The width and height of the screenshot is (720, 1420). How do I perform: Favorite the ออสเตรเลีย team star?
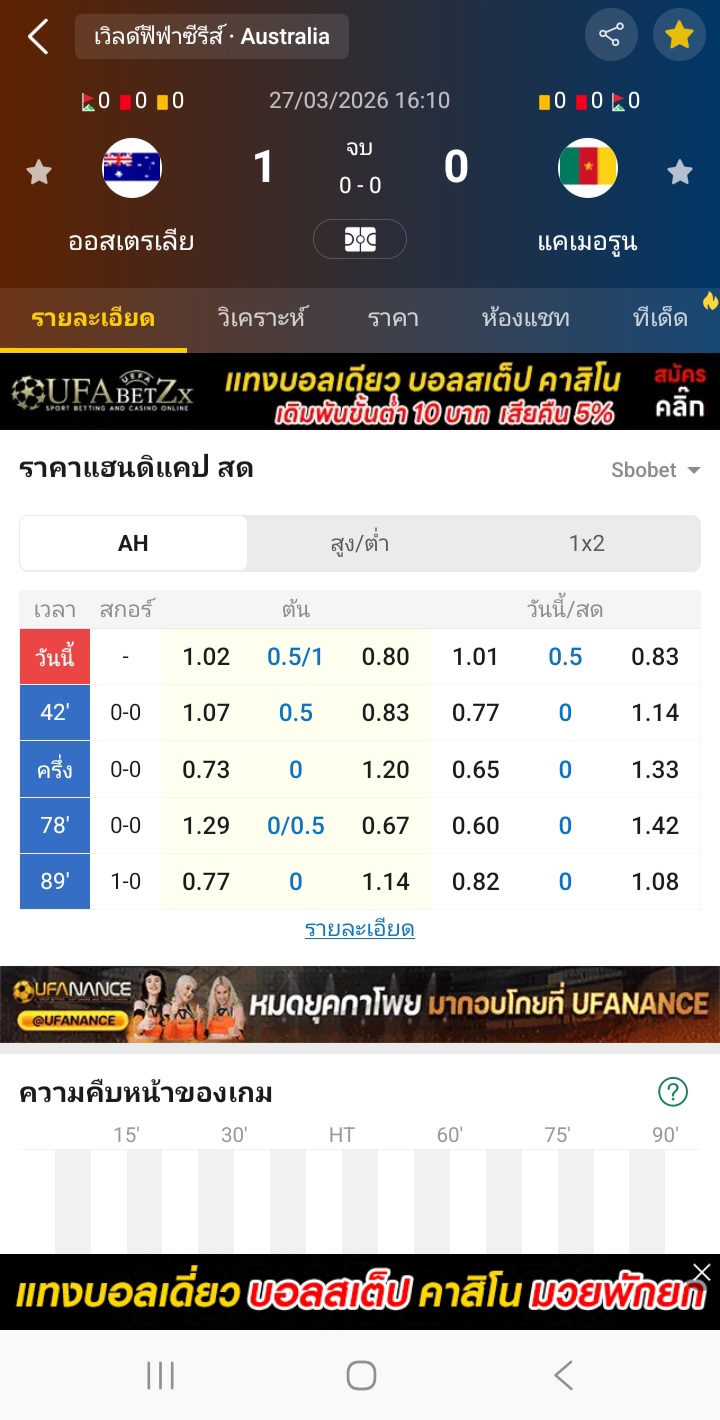point(39,172)
